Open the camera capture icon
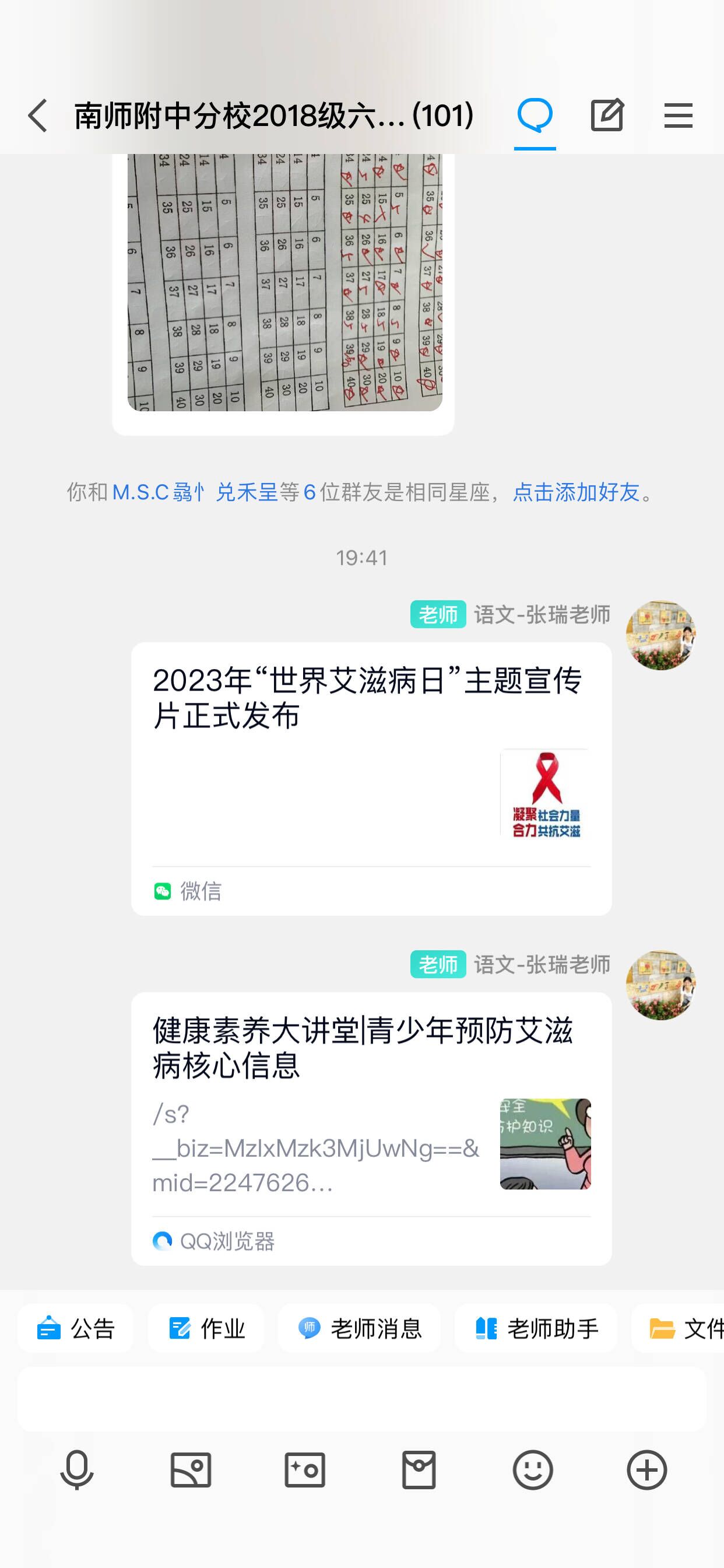The width and height of the screenshot is (724, 1568). pyautogui.click(x=305, y=1469)
